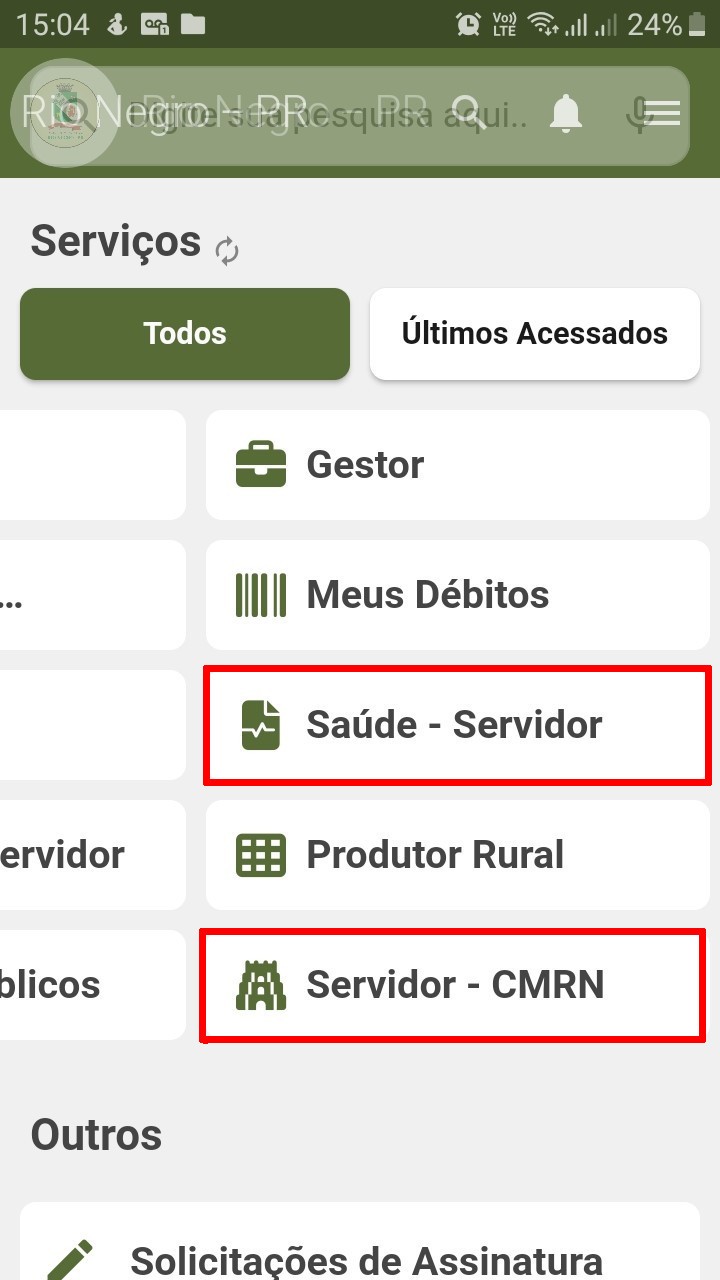Viewport: 720px width, 1280px height.
Task: Open Saúde - Servidor
Action: pyautogui.click(x=458, y=725)
